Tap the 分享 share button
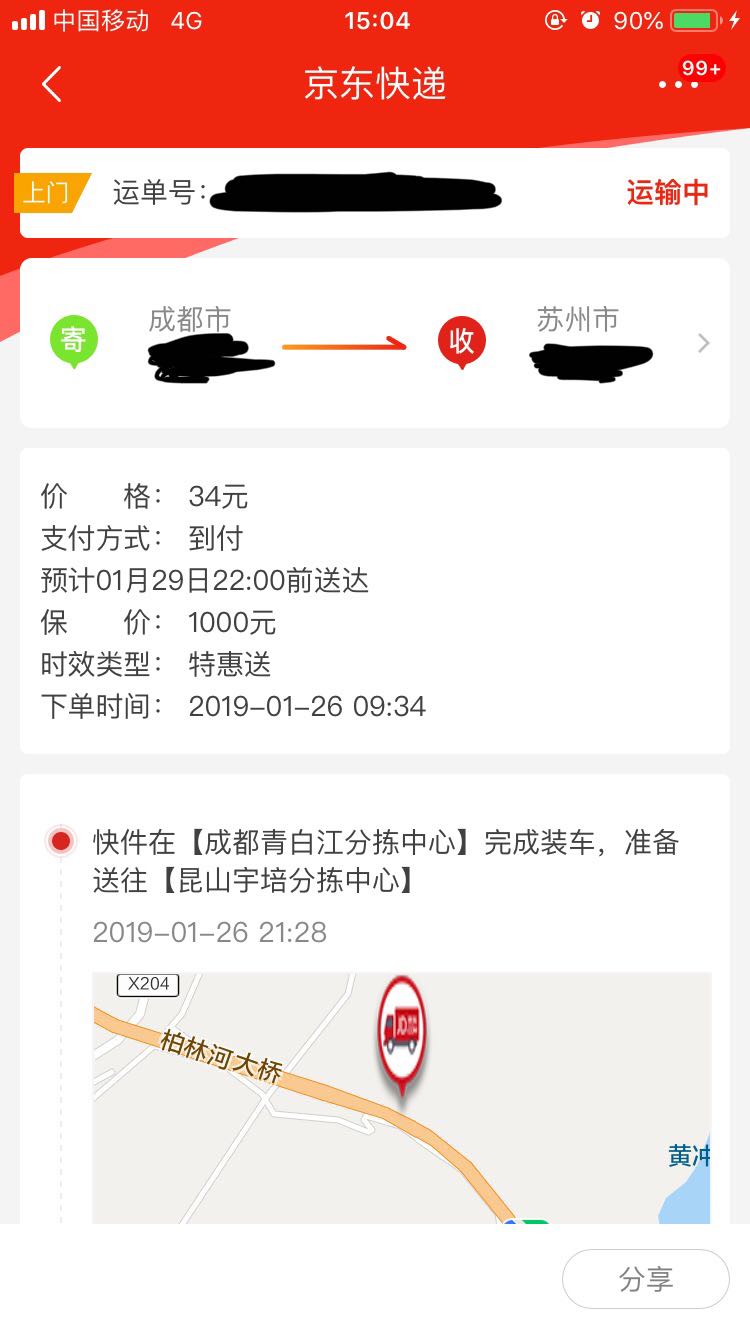750x1334 pixels. point(646,1279)
